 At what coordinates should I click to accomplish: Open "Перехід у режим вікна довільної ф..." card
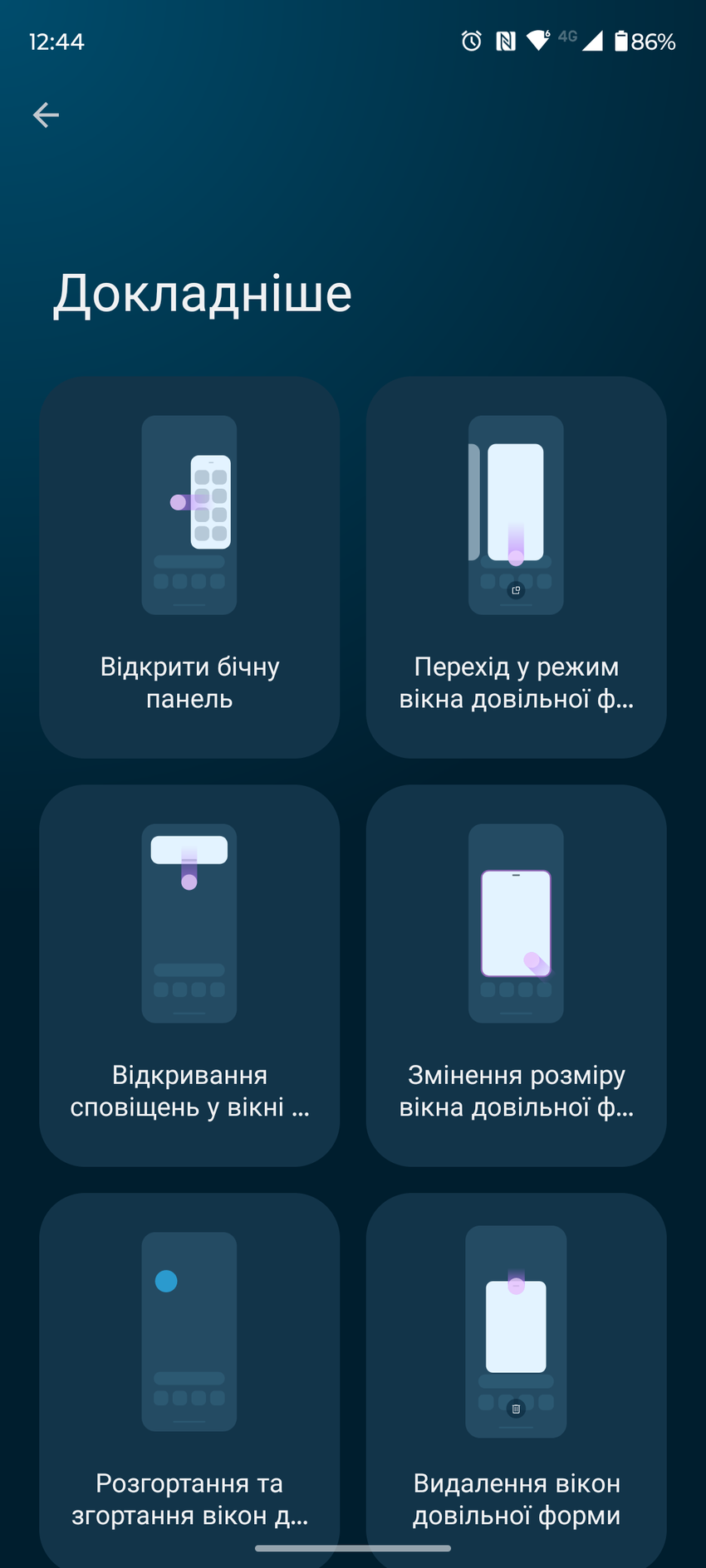tap(516, 567)
